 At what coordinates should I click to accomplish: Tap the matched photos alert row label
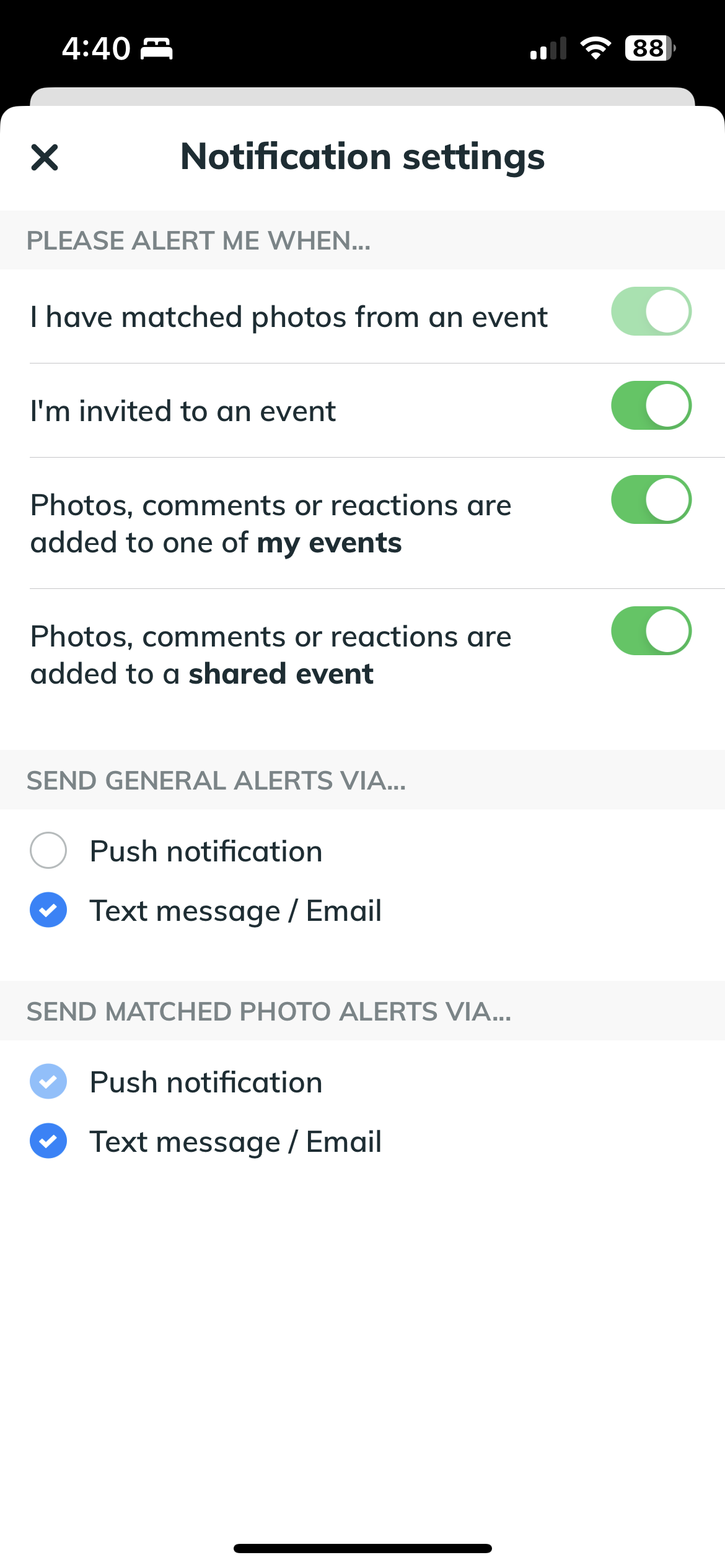tap(288, 316)
